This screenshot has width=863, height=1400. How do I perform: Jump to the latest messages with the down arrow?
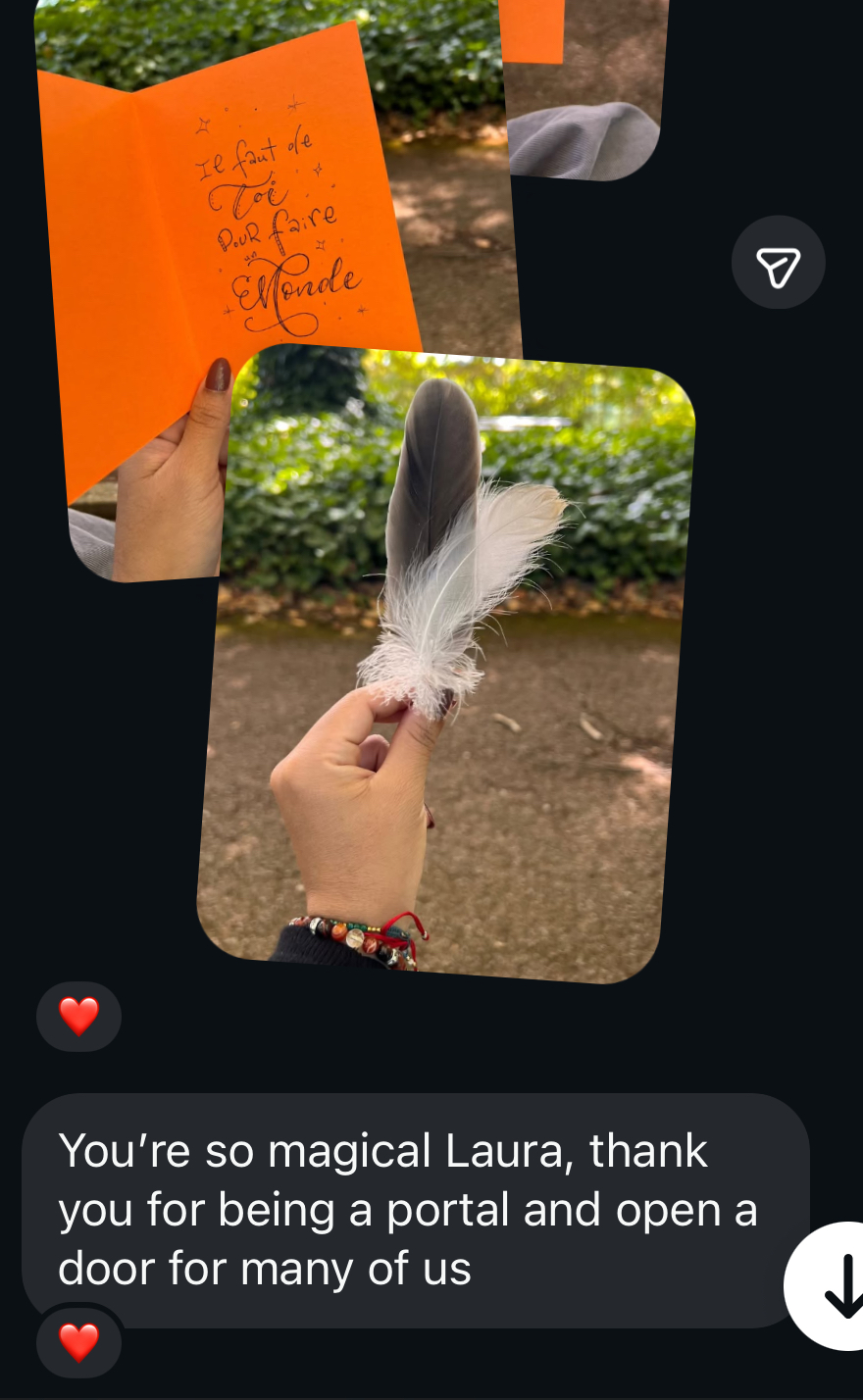tap(836, 1286)
